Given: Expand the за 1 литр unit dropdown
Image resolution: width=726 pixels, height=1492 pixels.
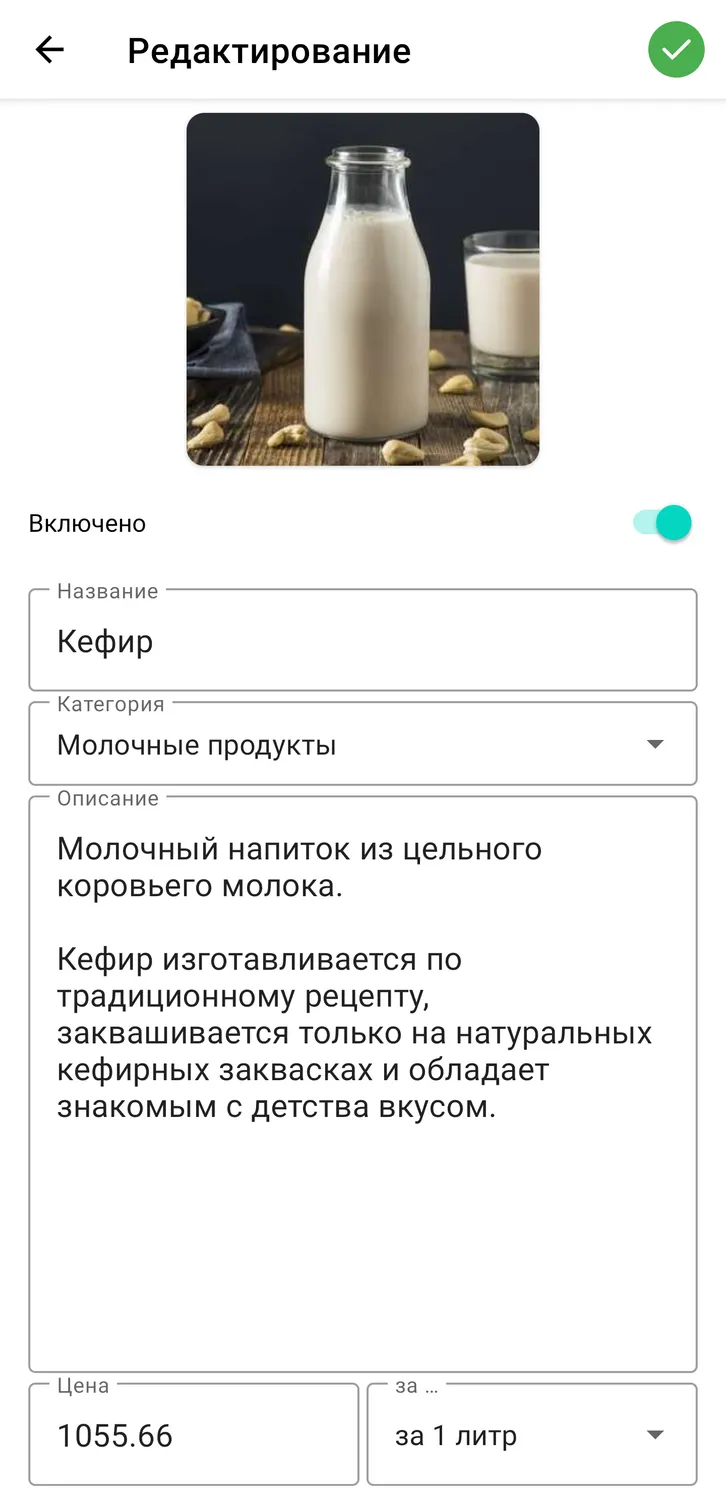Looking at the screenshot, I should pyautogui.click(x=532, y=1435).
